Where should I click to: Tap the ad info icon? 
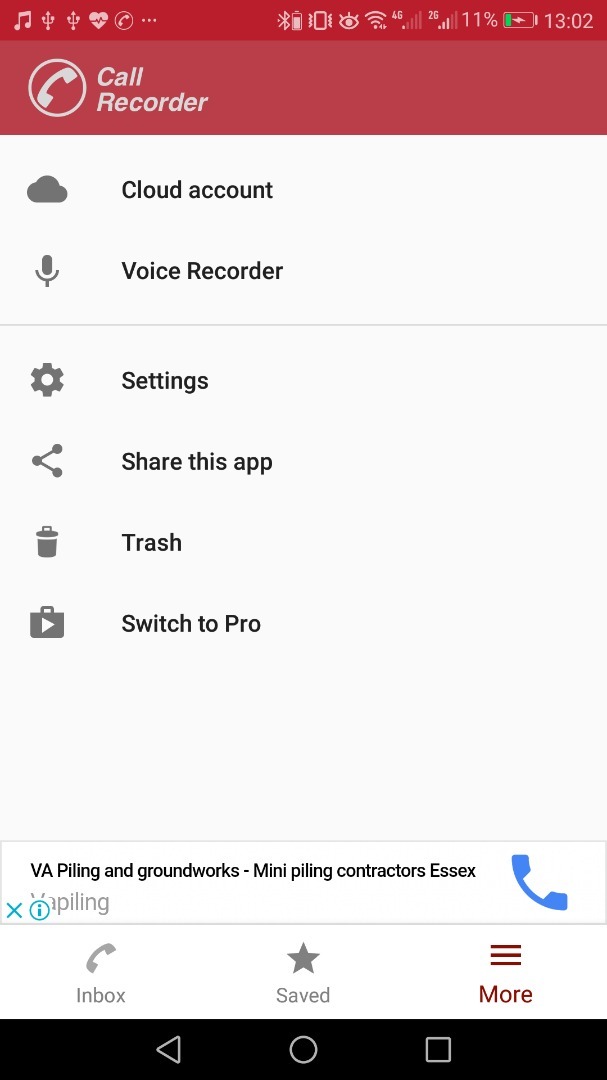[x=40, y=911]
